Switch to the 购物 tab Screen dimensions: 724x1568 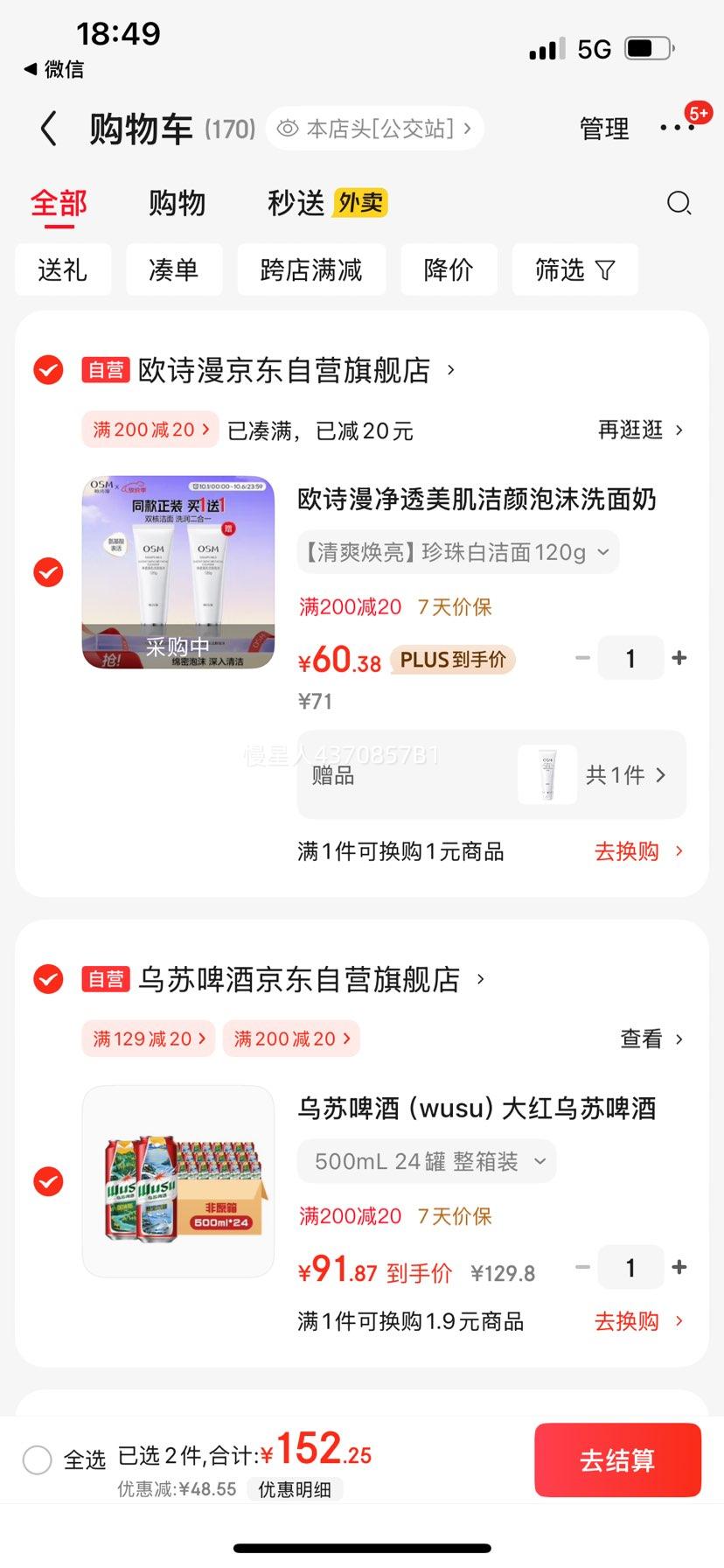tap(177, 204)
